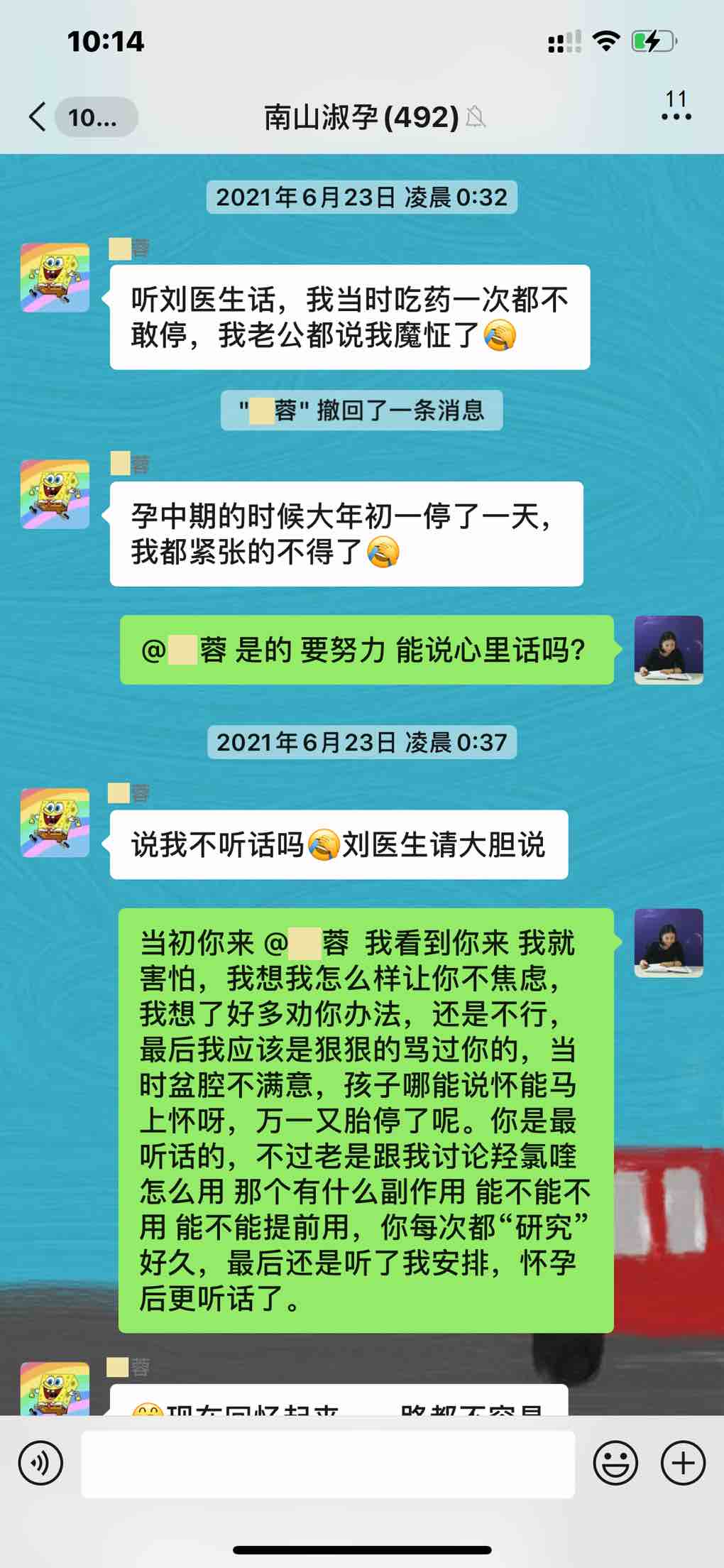This screenshot has height=1568, width=724.
Task: Open SpongeBob avatar beside 孕中期的时候 message
Action: point(55,494)
